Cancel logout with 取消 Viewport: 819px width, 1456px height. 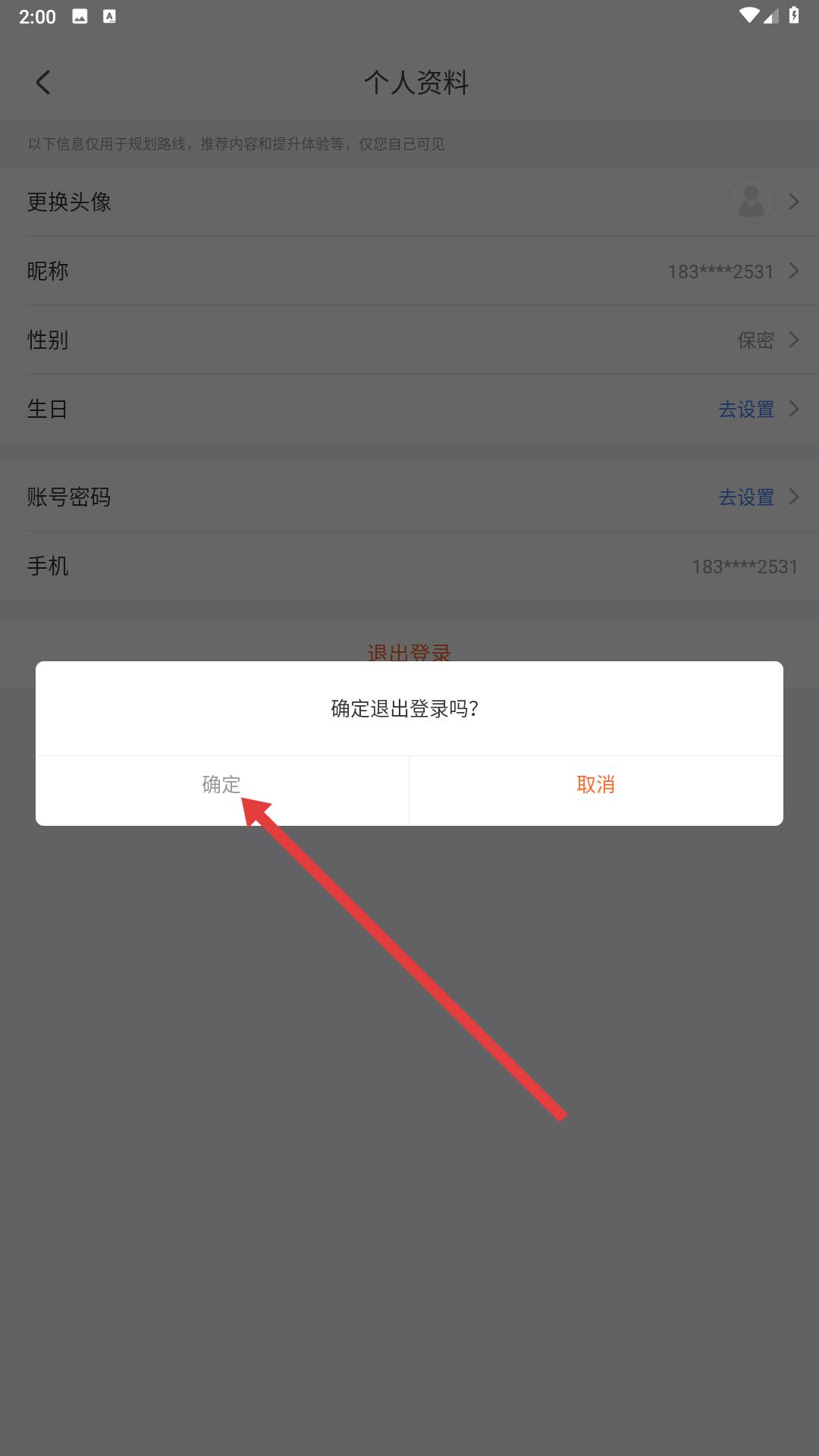(x=595, y=785)
